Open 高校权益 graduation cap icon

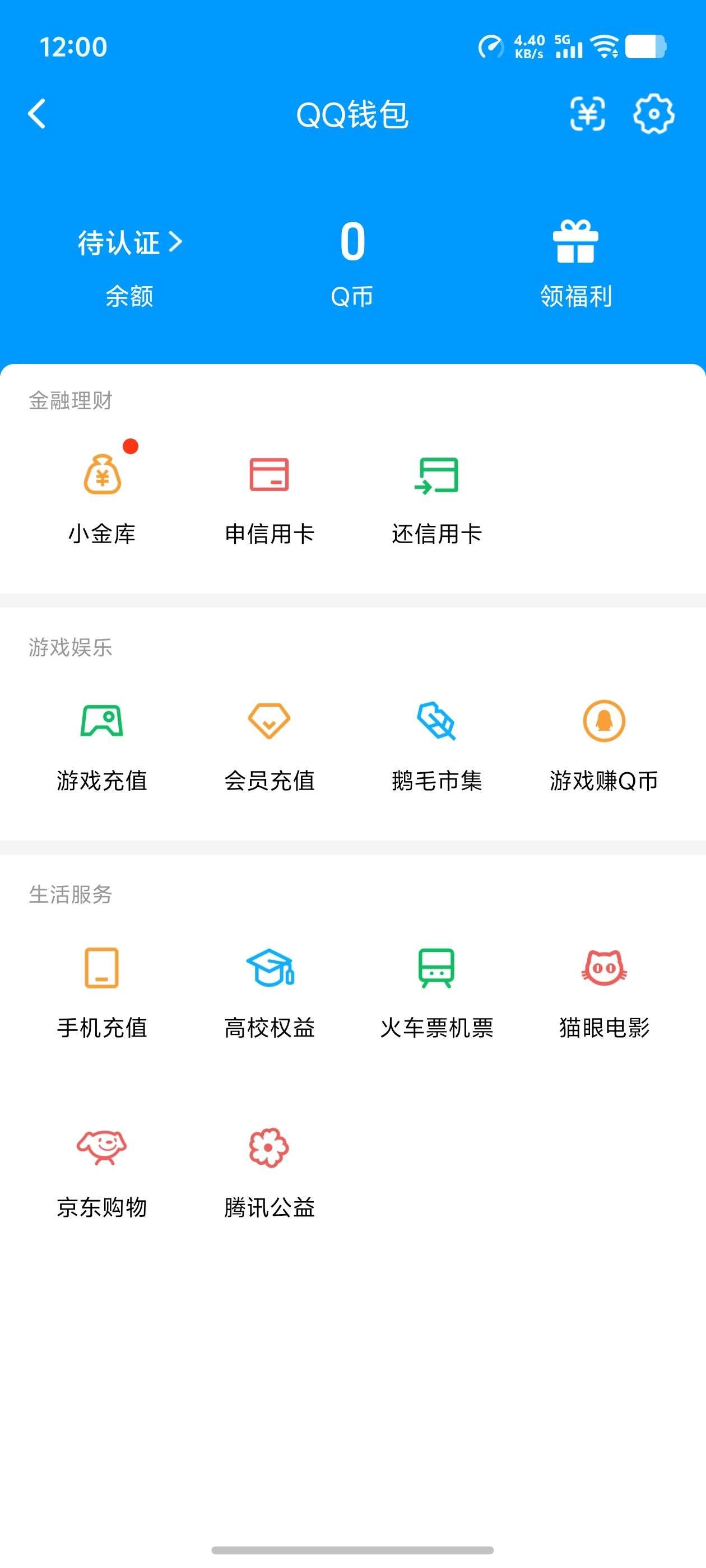(x=270, y=972)
